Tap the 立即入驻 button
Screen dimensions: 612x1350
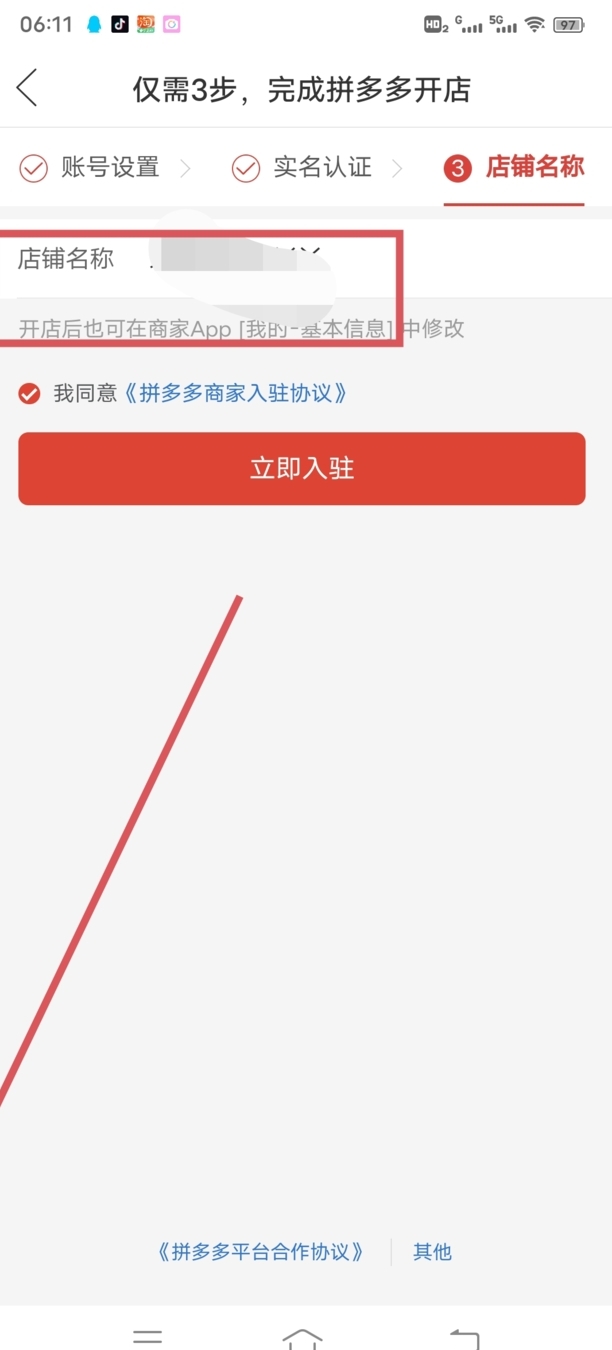coord(302,468)
